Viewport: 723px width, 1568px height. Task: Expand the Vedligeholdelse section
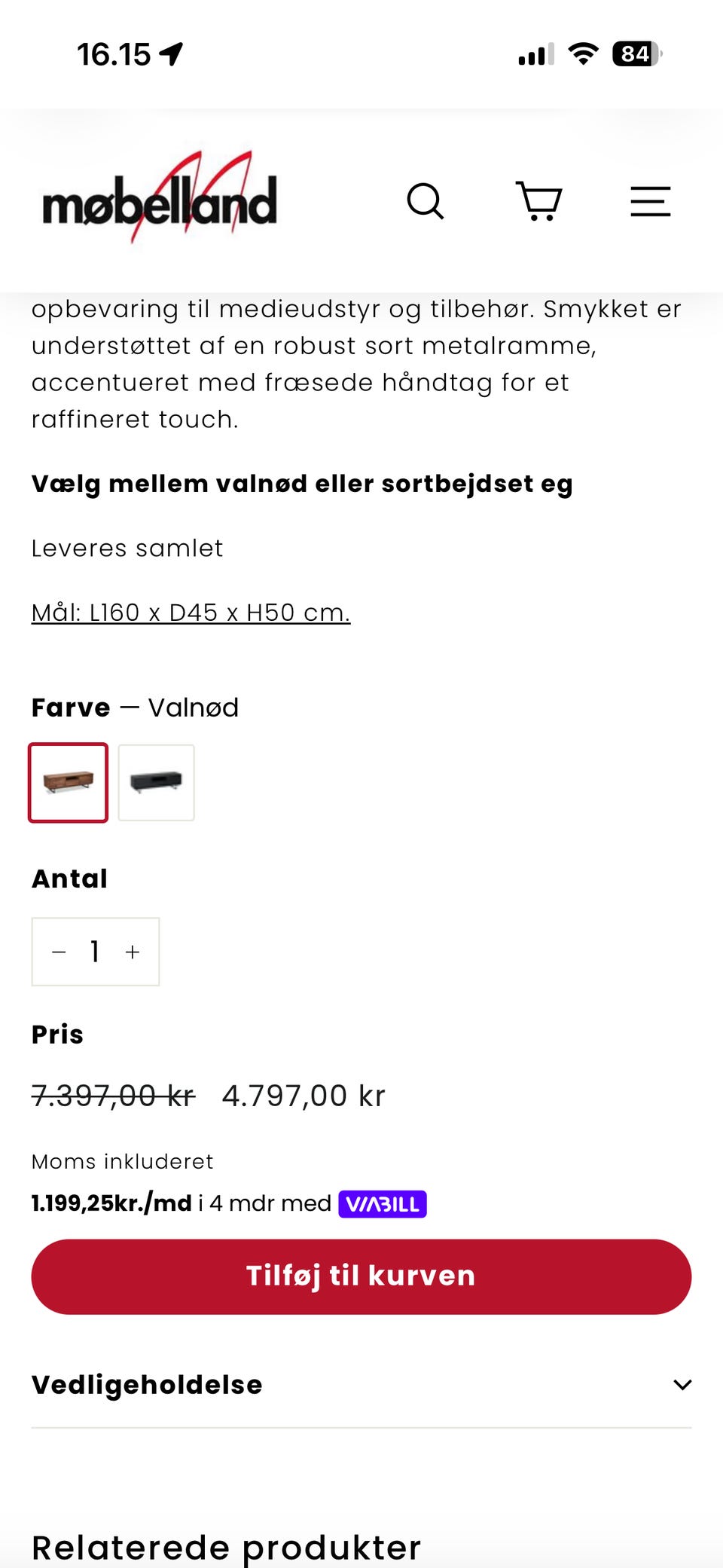(x=361, y=1384)
